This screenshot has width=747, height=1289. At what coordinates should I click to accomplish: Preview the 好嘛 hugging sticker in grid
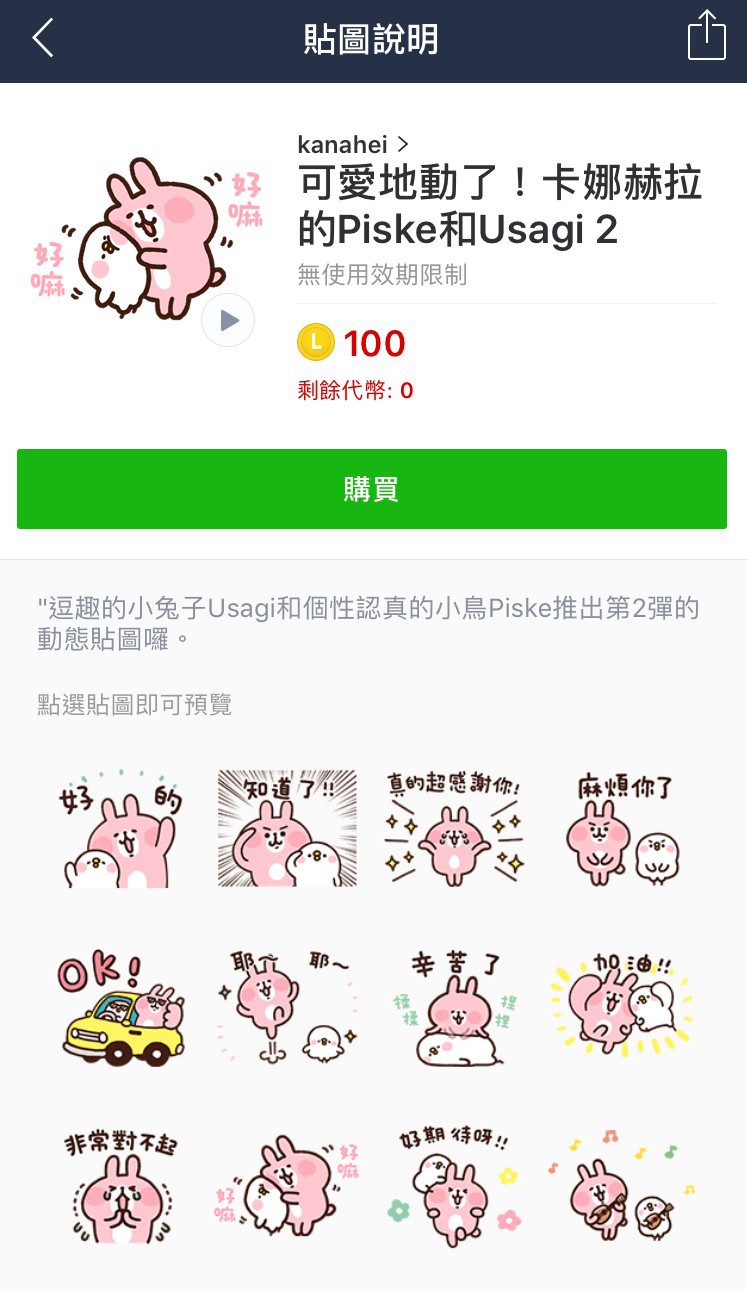pyautogui.click(x=287, y=1186)
